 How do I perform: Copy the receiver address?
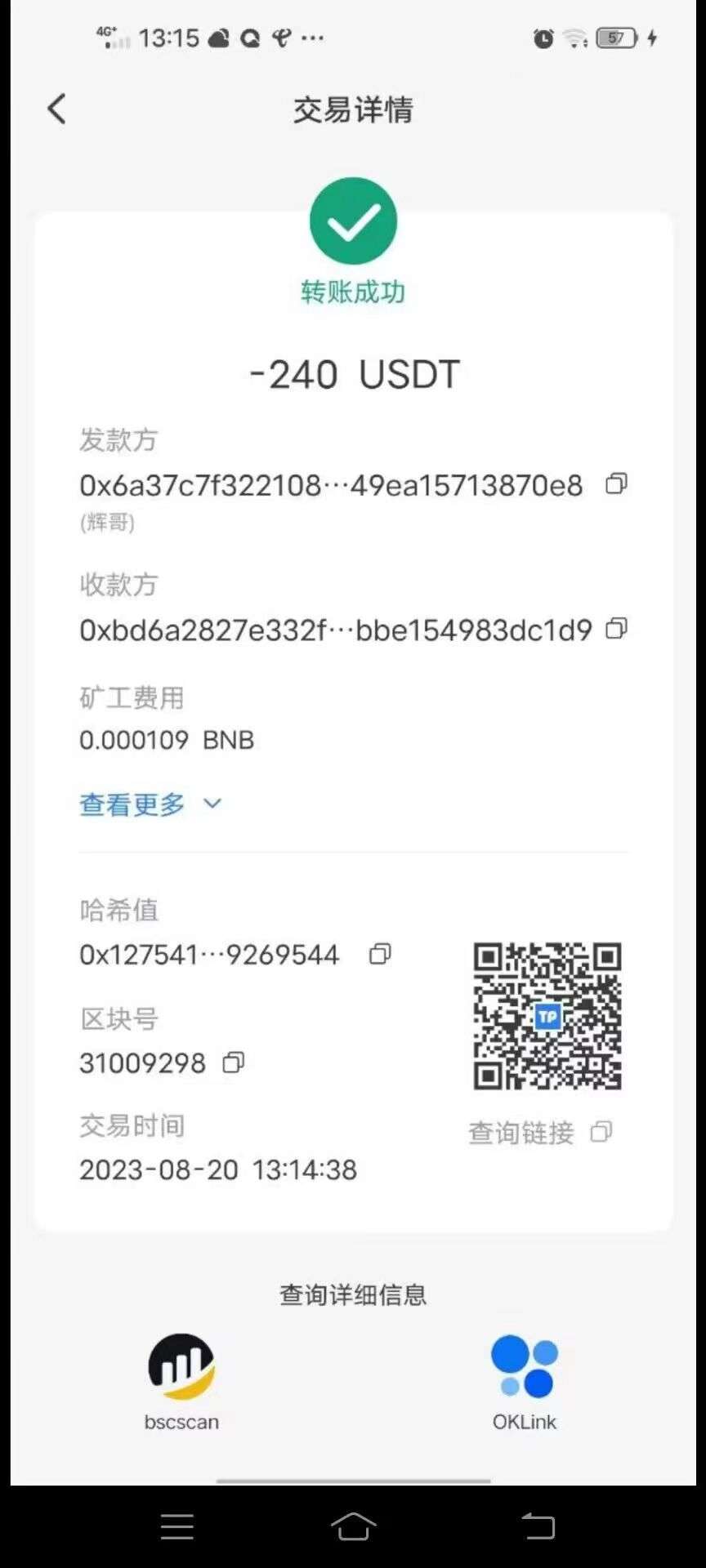(616, 629)
